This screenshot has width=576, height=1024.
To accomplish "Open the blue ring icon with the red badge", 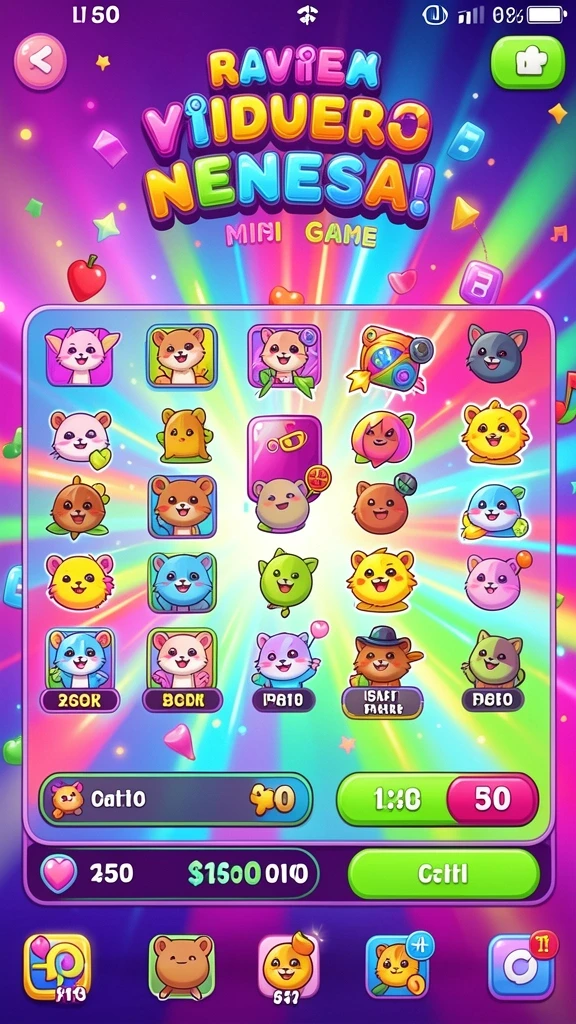I will [x=520, y=967].
